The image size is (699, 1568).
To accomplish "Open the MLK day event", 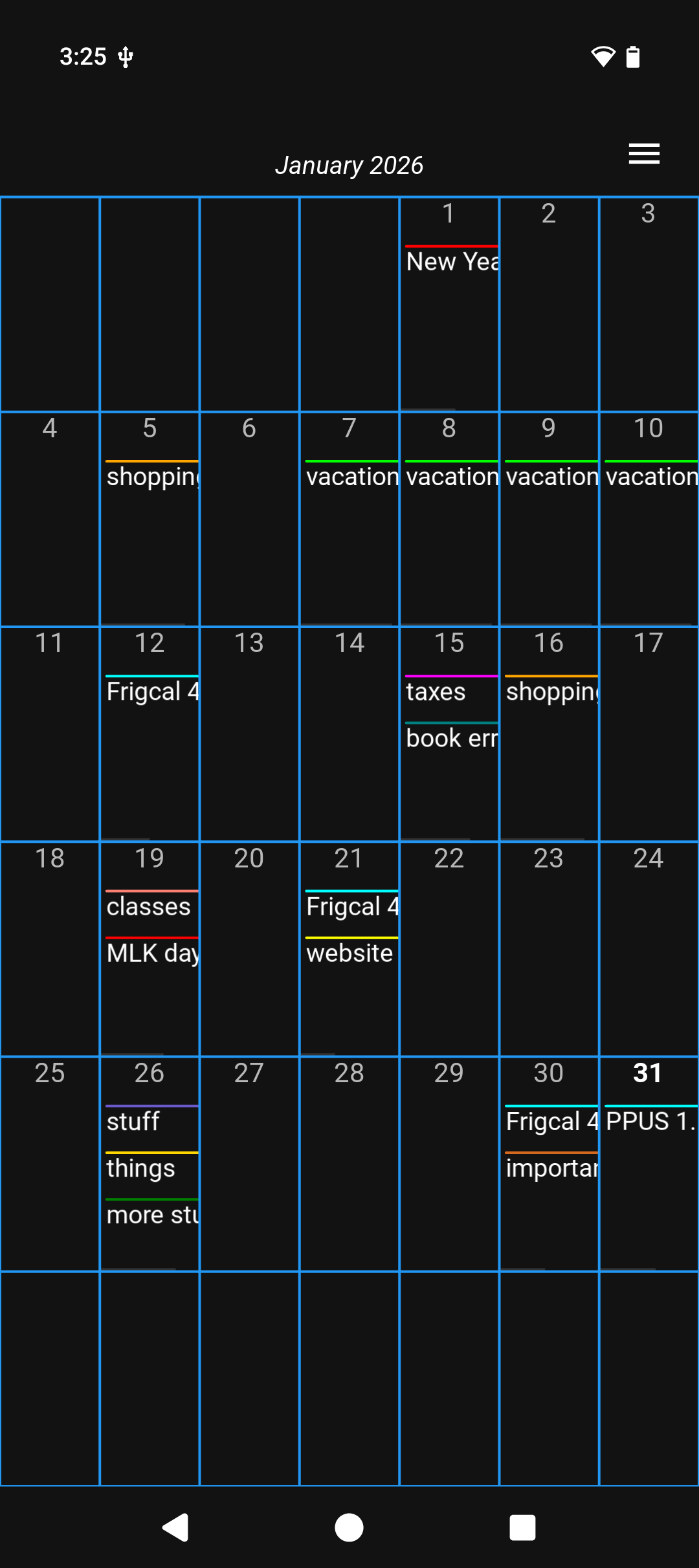I will pyautogui.click(x=152, y=953).
